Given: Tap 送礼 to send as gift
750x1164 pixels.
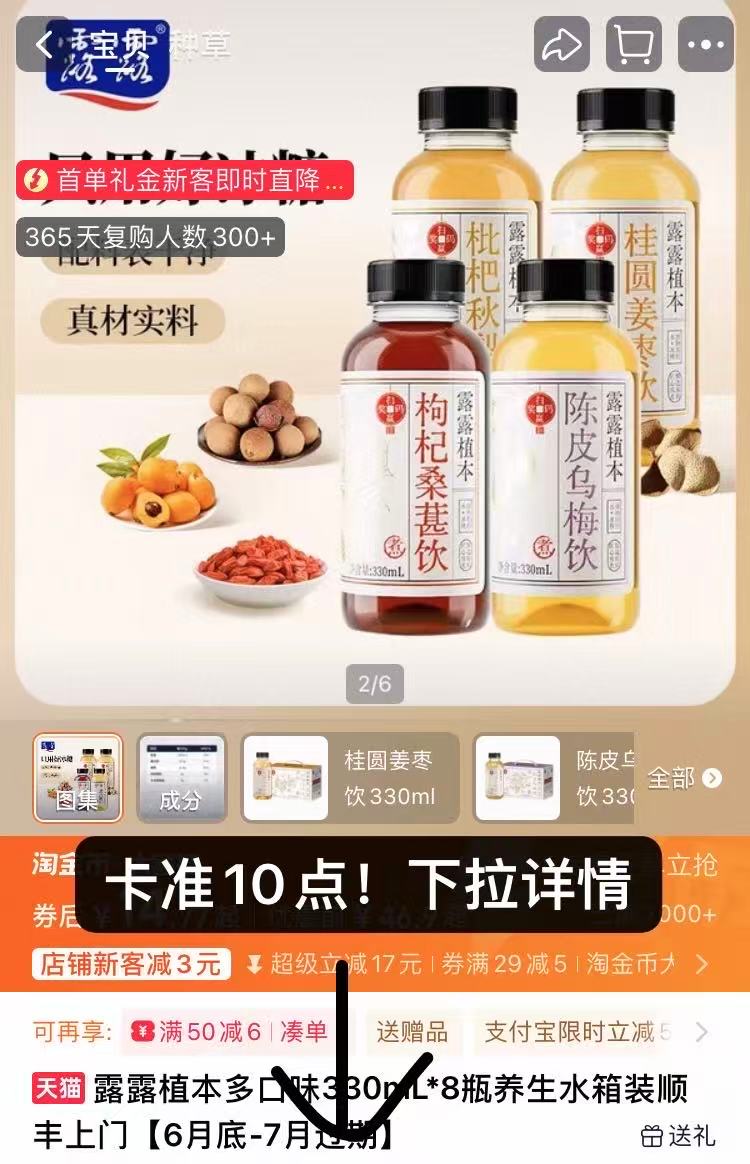Looking at the screenshot, I should click(x=679, y=1136).
